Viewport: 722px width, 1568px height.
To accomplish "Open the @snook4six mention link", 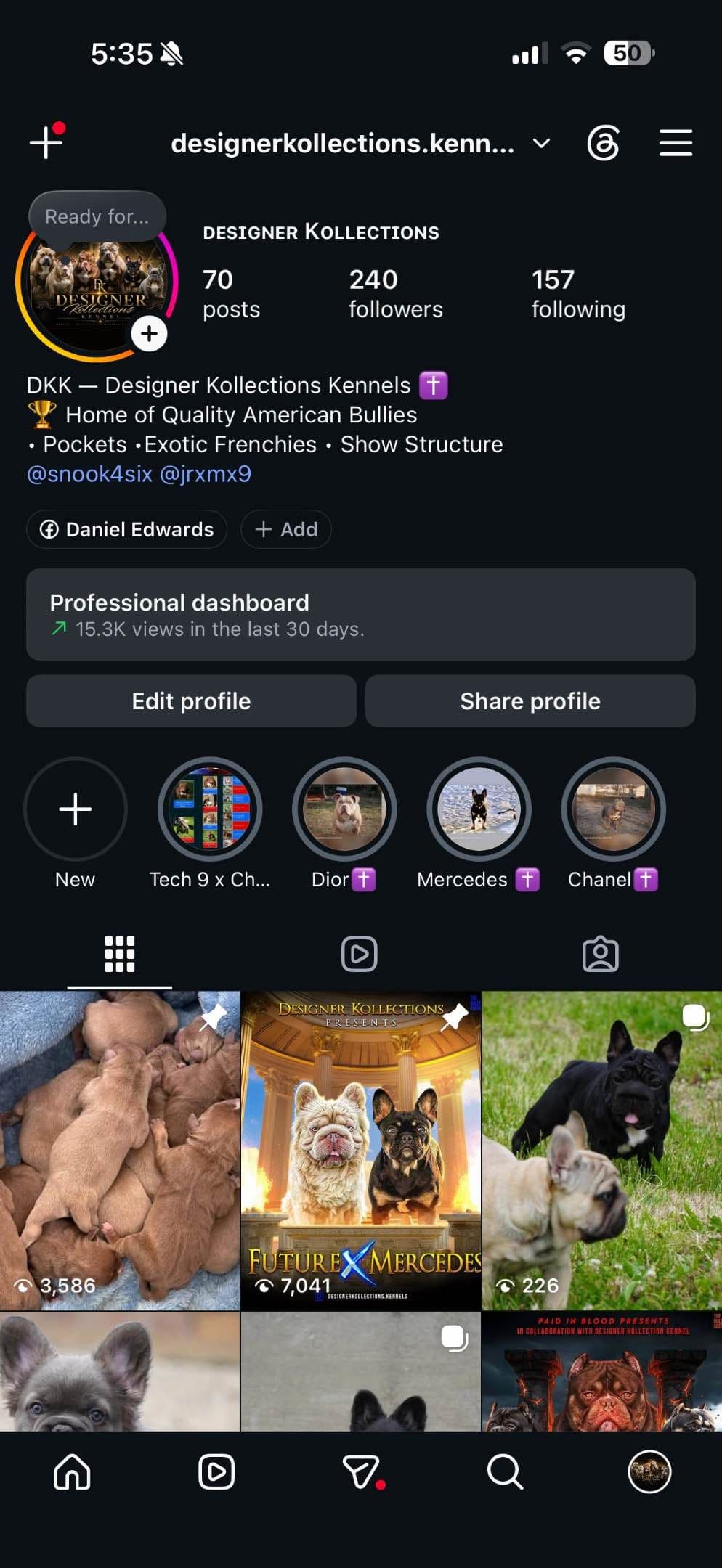I will 89,474.
